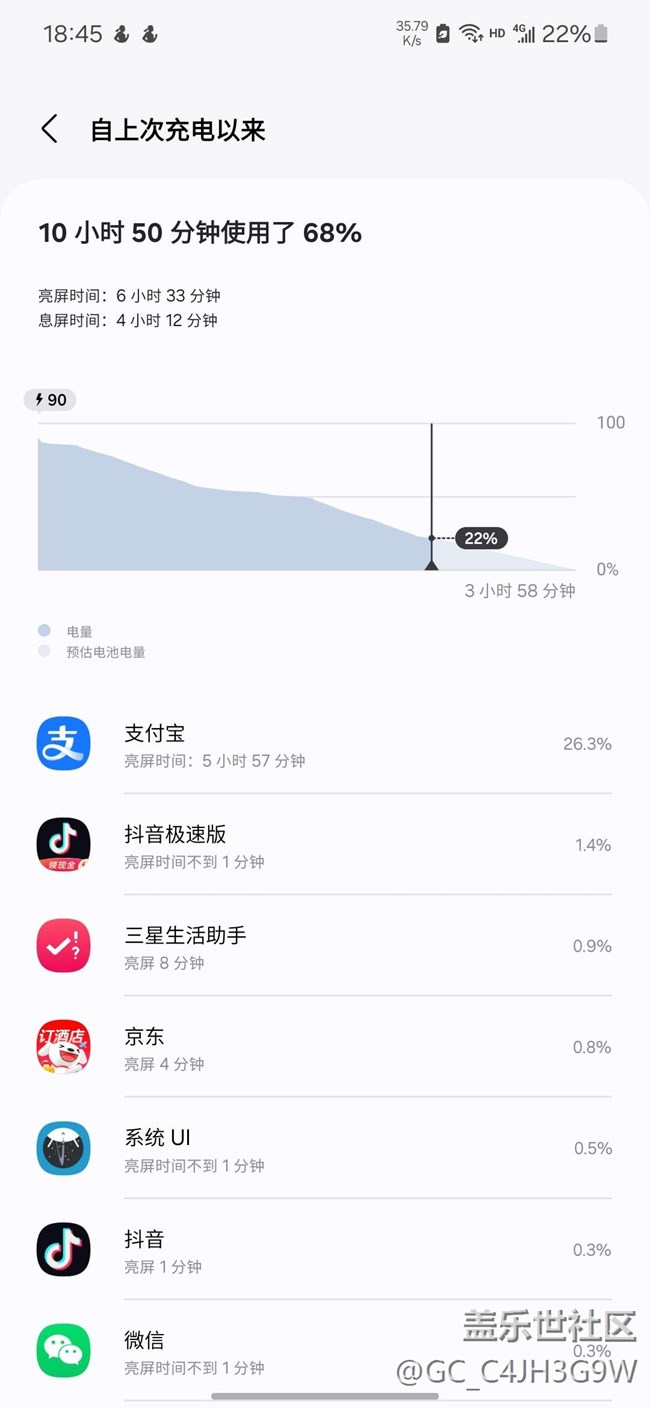650x1408 pixels.
Task: Open 抖音极速版 battery usage details
Action: point(325,845)
